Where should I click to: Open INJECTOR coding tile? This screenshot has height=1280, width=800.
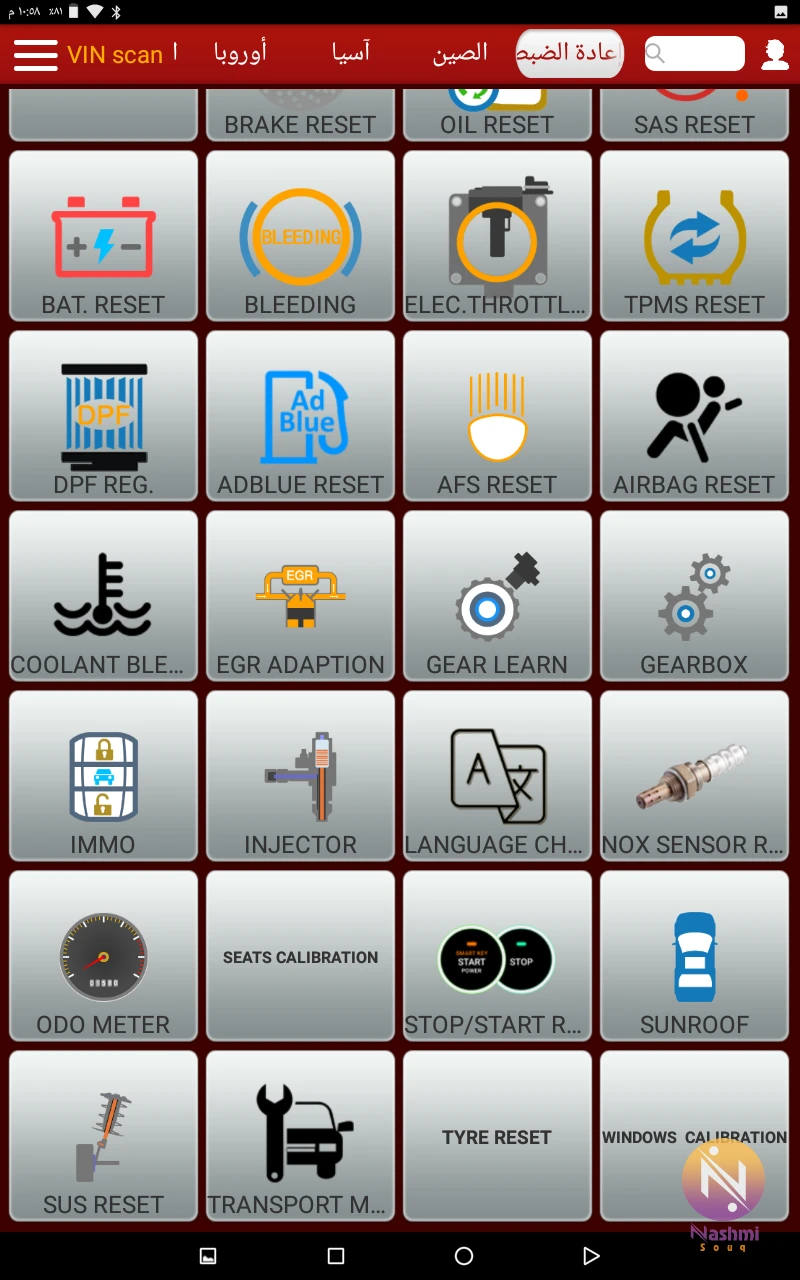click(x=300, y=776)
